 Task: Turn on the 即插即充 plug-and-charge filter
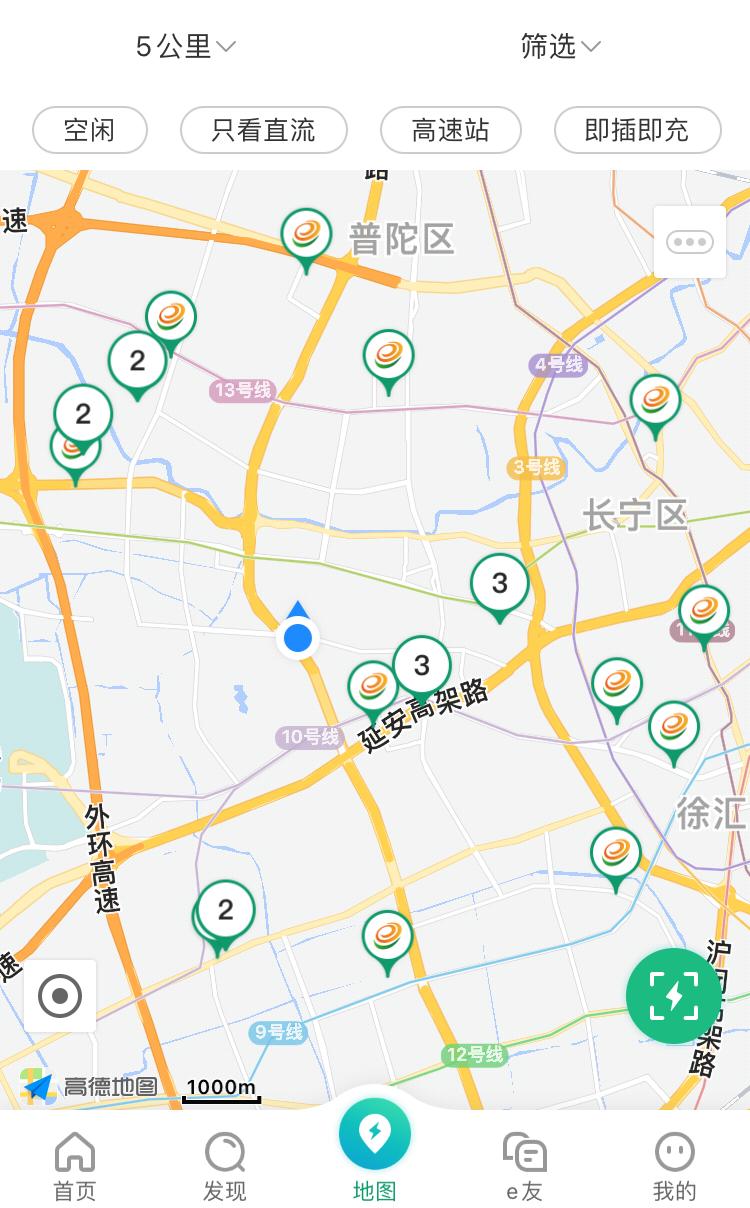[637, 130]
